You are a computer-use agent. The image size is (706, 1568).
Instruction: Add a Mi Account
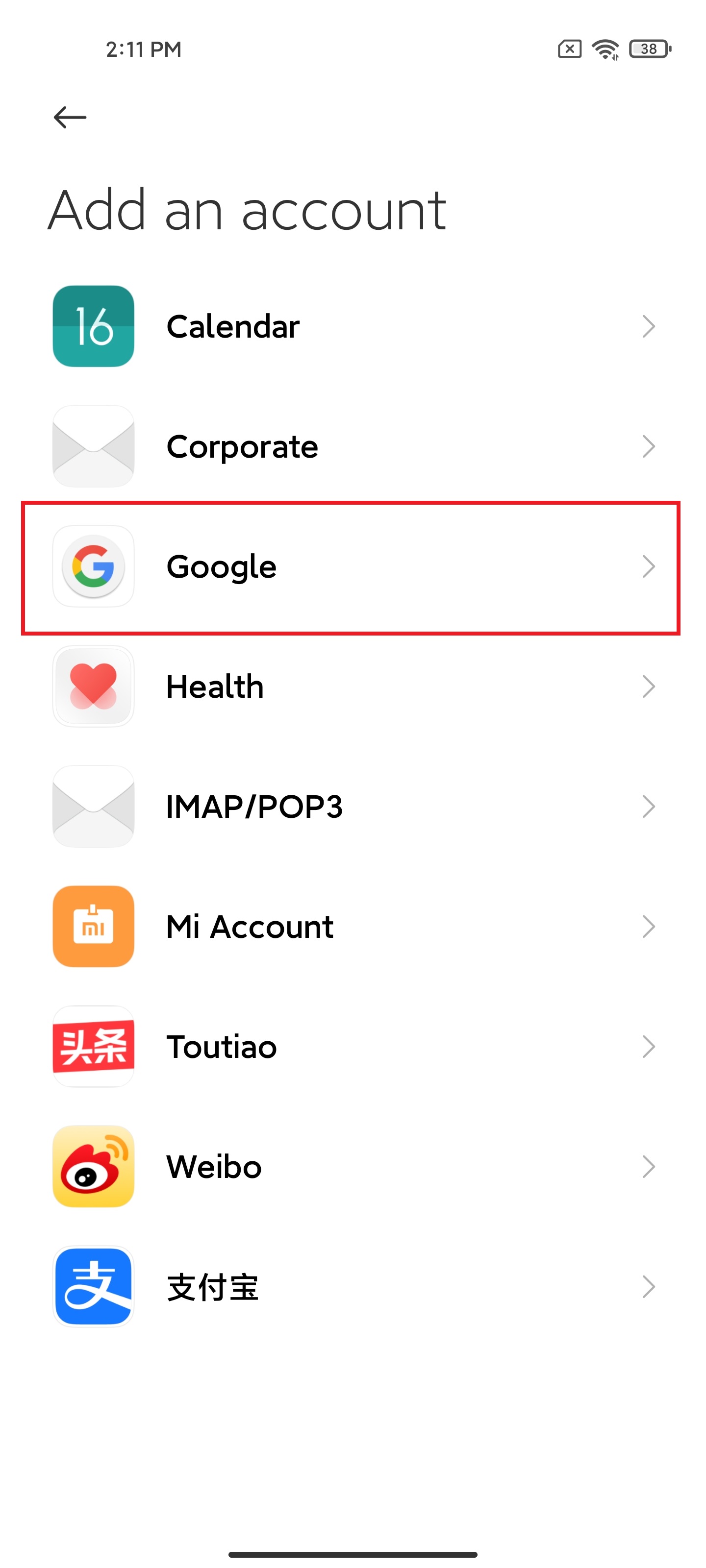[x=353, y=927]
